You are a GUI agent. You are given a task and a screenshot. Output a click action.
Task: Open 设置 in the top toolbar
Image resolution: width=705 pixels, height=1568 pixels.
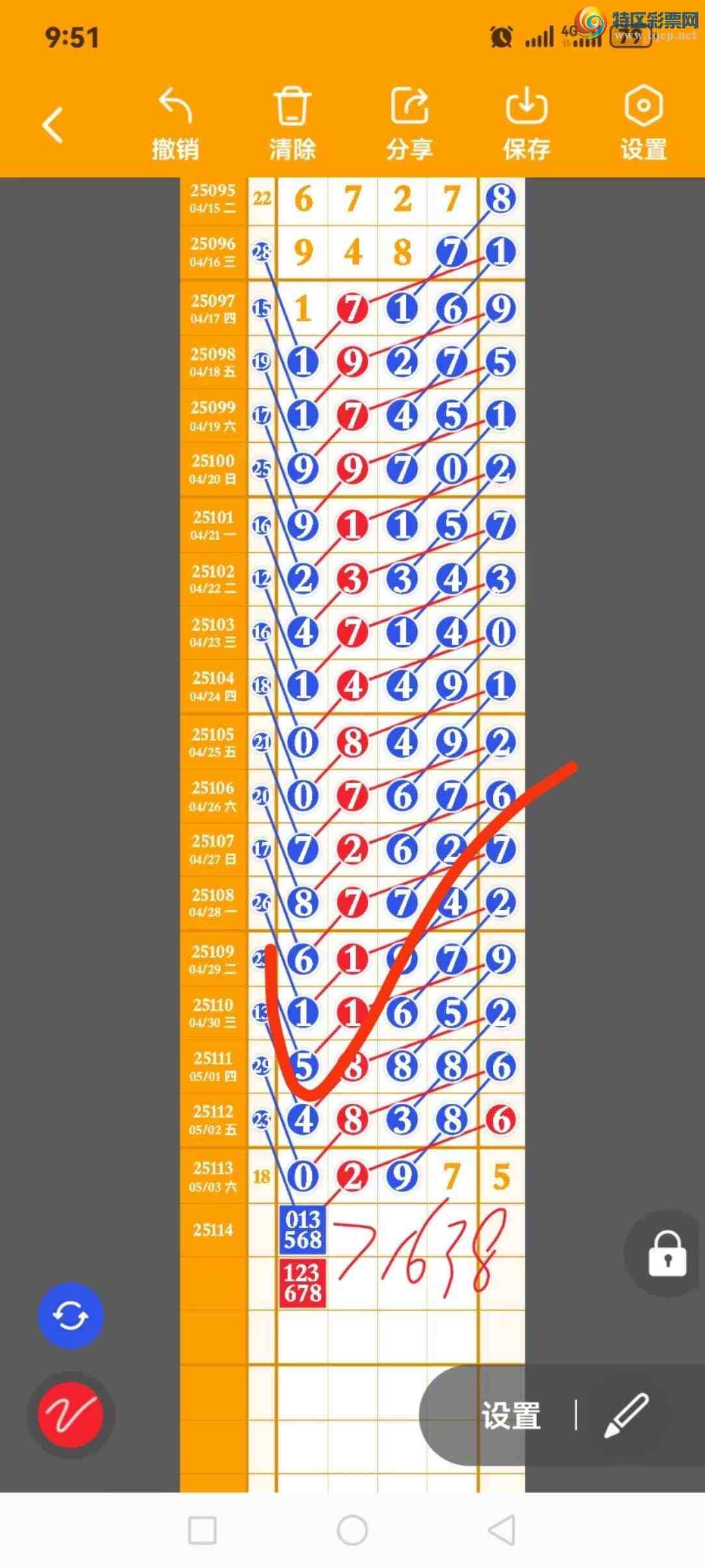pyautogui.click(x=643, y=124)
